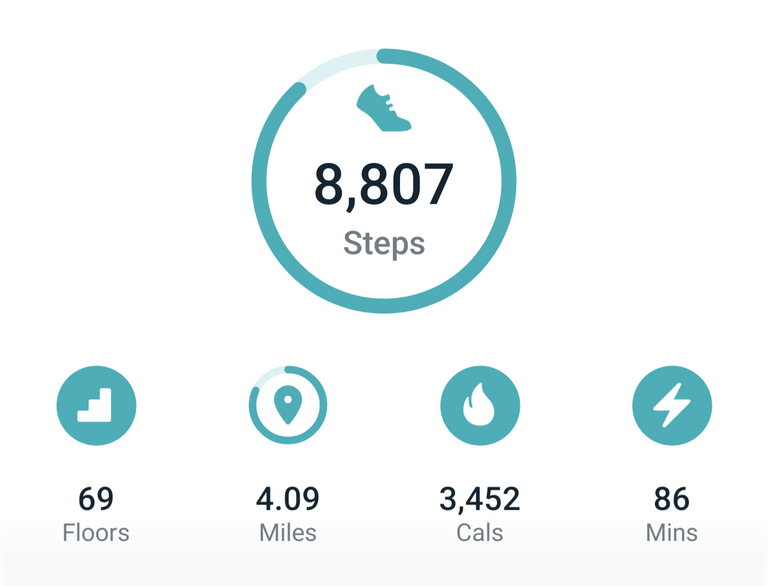
Task: Open the Miles distance stat
Action: pos(288,406)
